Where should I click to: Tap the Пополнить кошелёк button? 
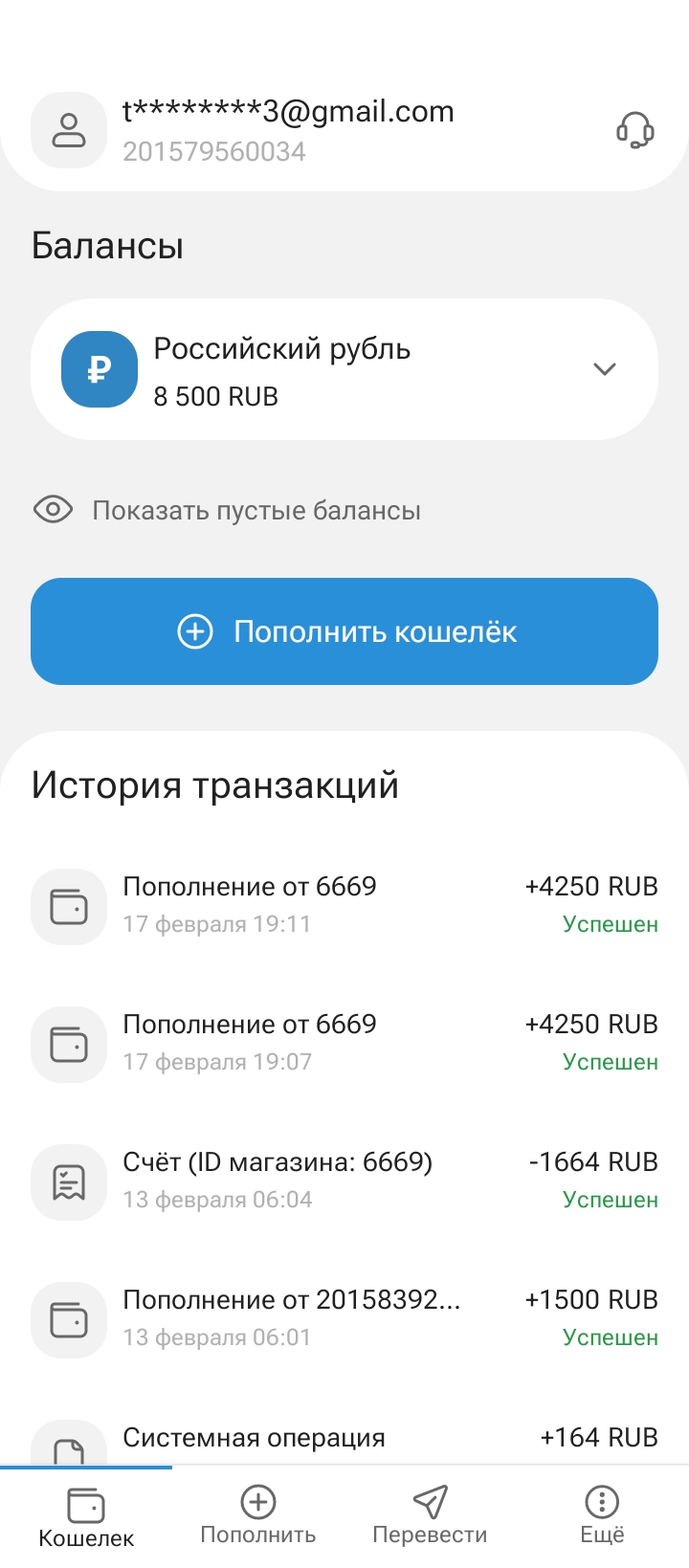344,631
